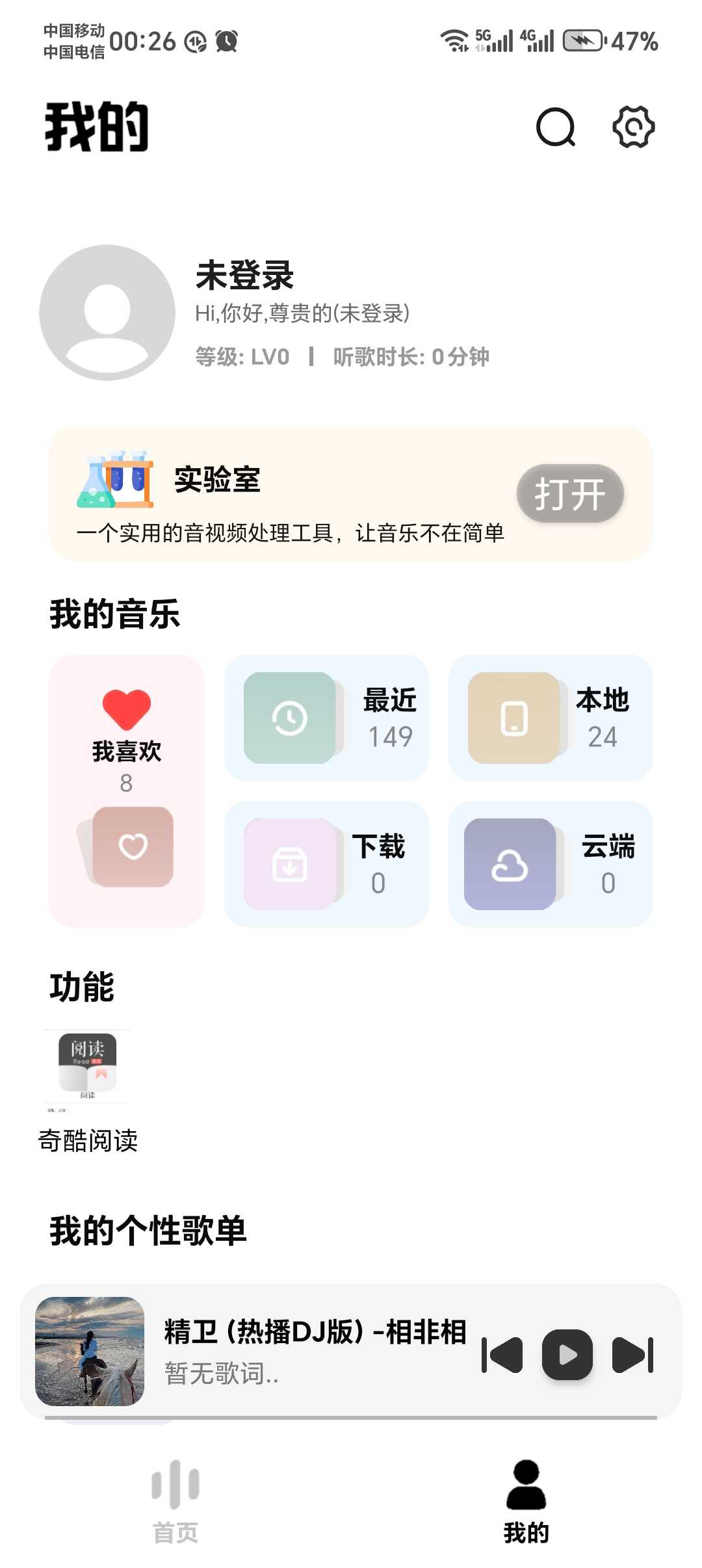Open 本地 local music card
The image size is (702, 1568).
coord(550,718)
